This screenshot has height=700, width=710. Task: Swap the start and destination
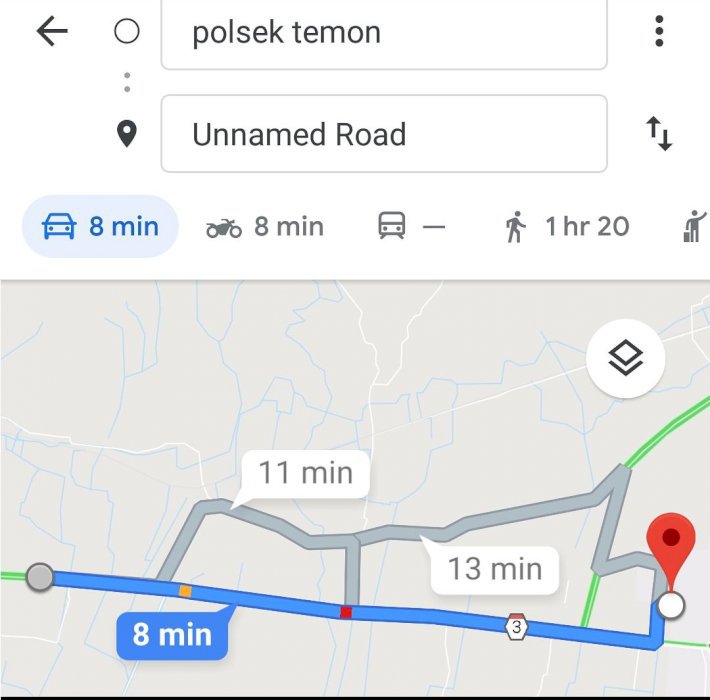659,133
